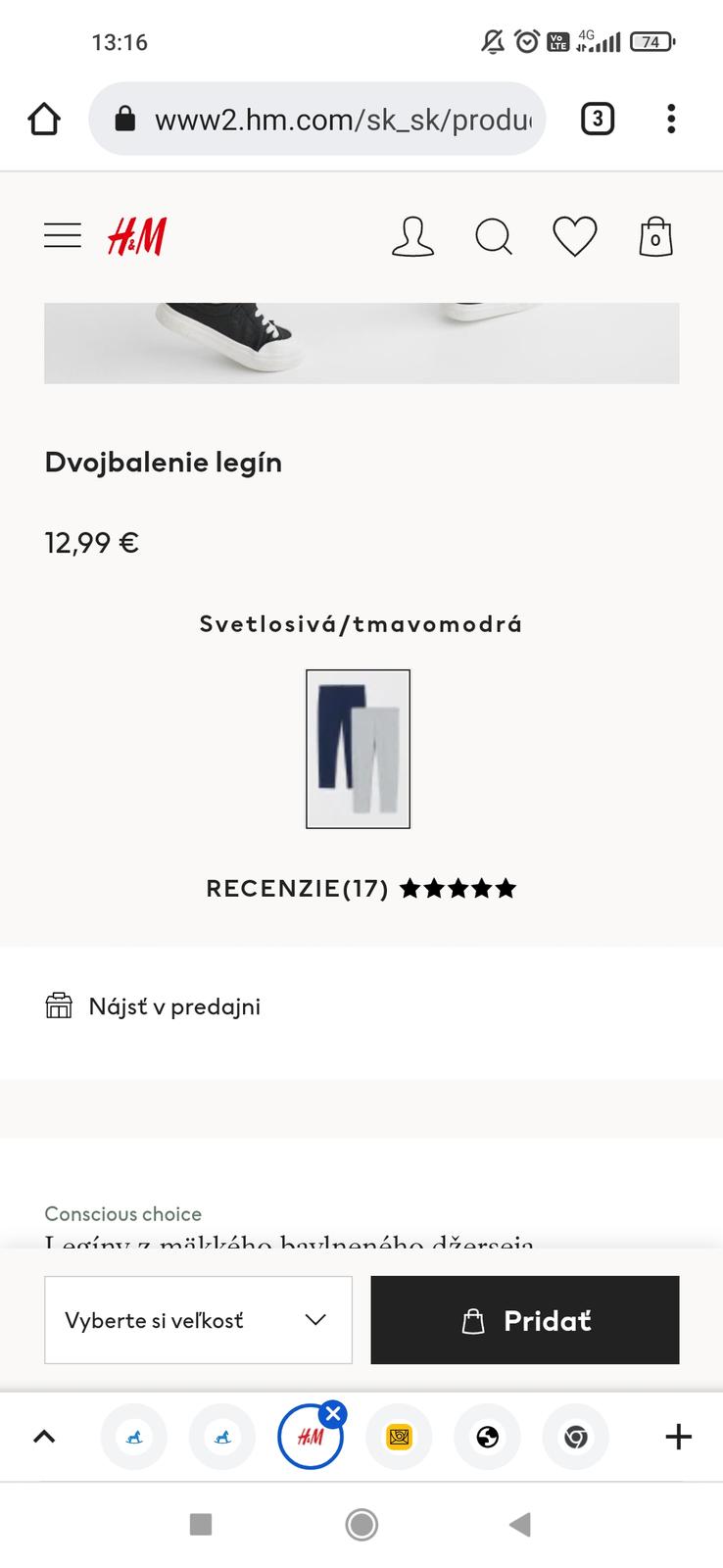Viewport: 723px width, 1568px height.
Task: Add a new browser tab
Action: coord(678,1438)
